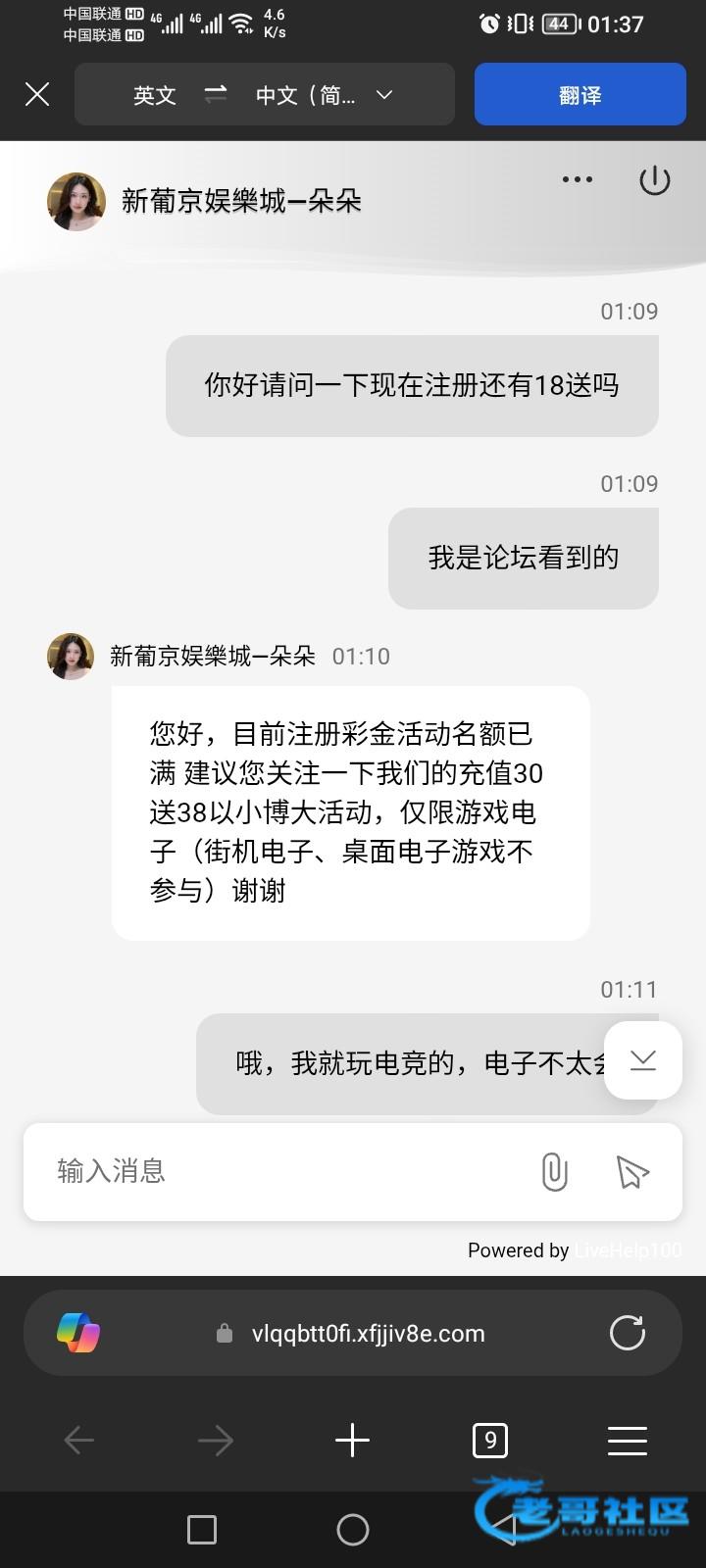Edit the URL in the address bar
Screen dimensions: 706x1568
(368, 1334)
